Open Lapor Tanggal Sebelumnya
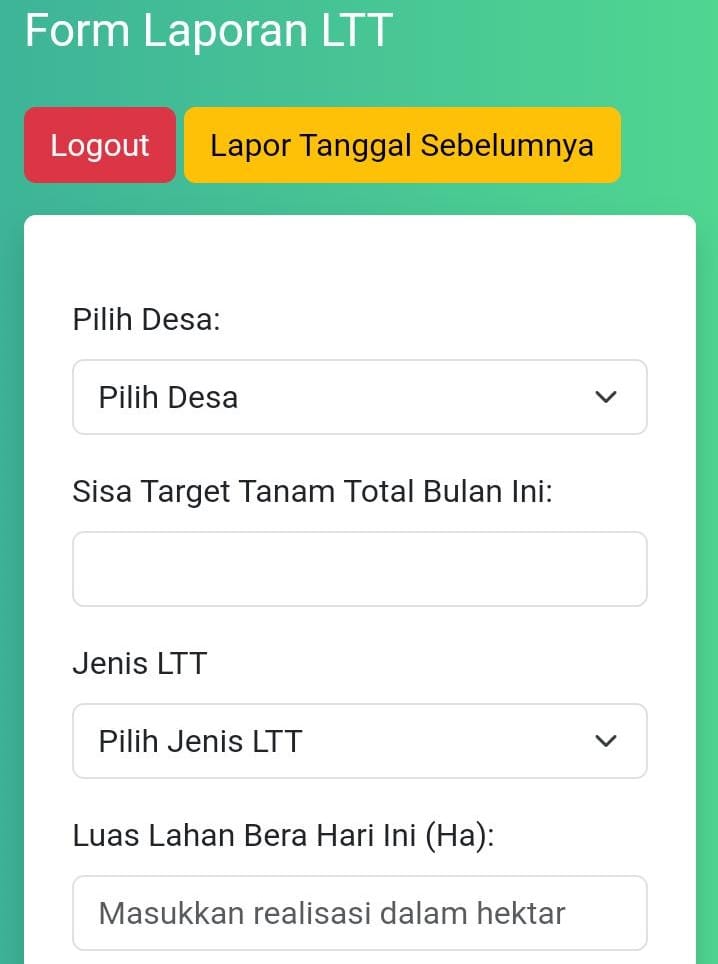The image size is (718, 964). tap(402, 145)
